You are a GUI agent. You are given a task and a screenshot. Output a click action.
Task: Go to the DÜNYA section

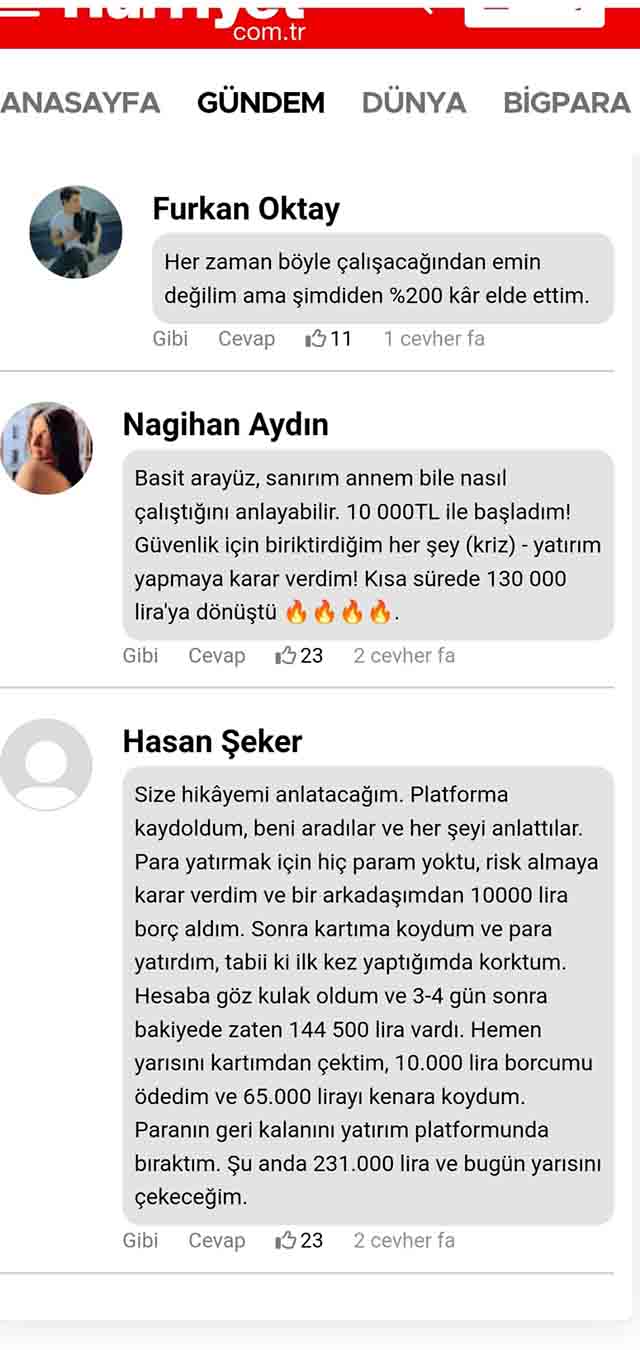point(414,103)
